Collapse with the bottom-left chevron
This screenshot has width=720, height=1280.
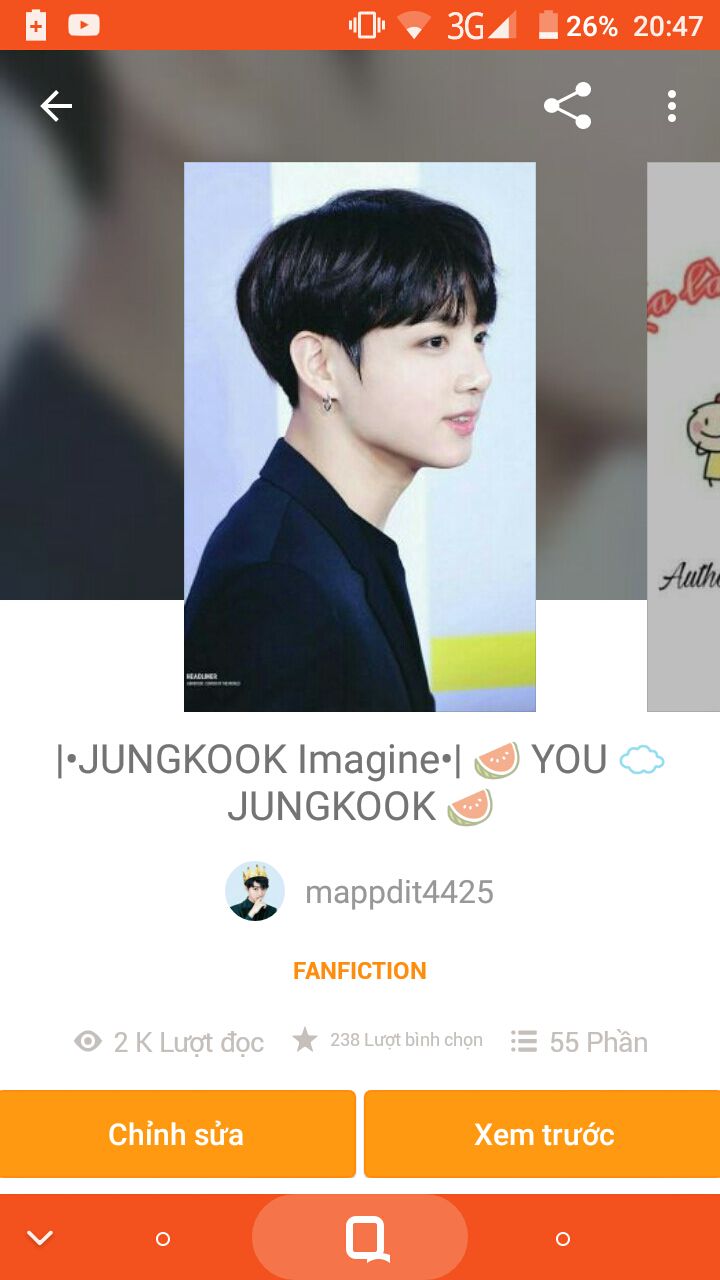pyautogui.click(x=40, y=1239)
